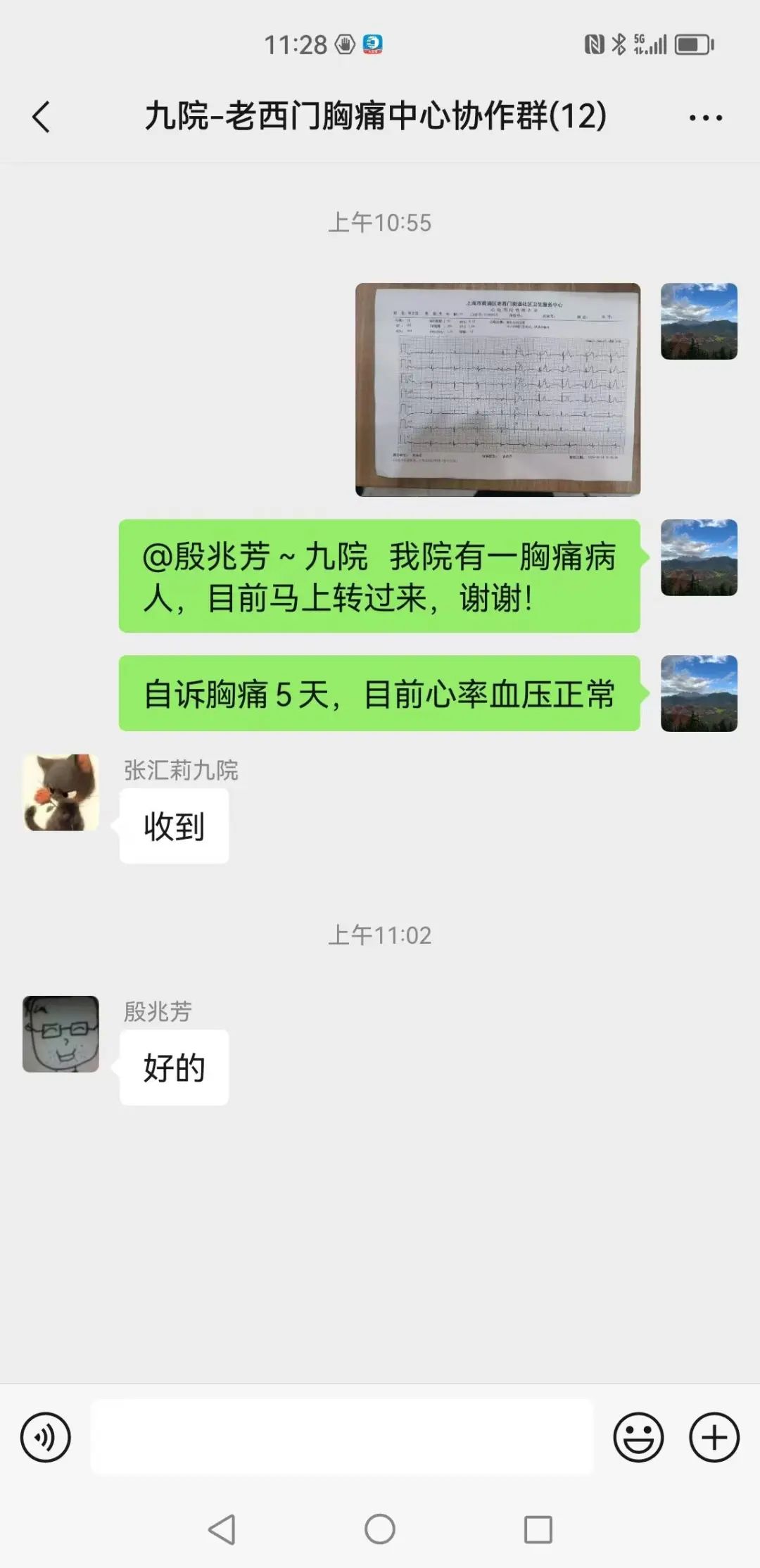Tap system home button
Screen dimensions: 760x1568
click(x=380, y=1529)
